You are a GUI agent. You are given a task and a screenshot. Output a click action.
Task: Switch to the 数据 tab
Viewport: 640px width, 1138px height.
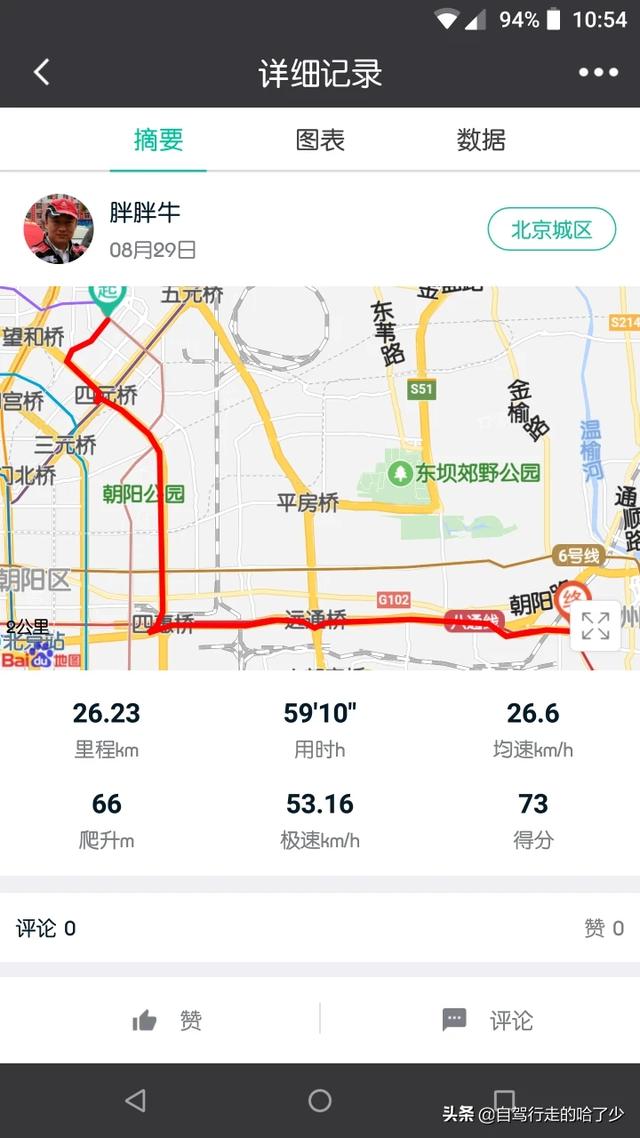481,140
